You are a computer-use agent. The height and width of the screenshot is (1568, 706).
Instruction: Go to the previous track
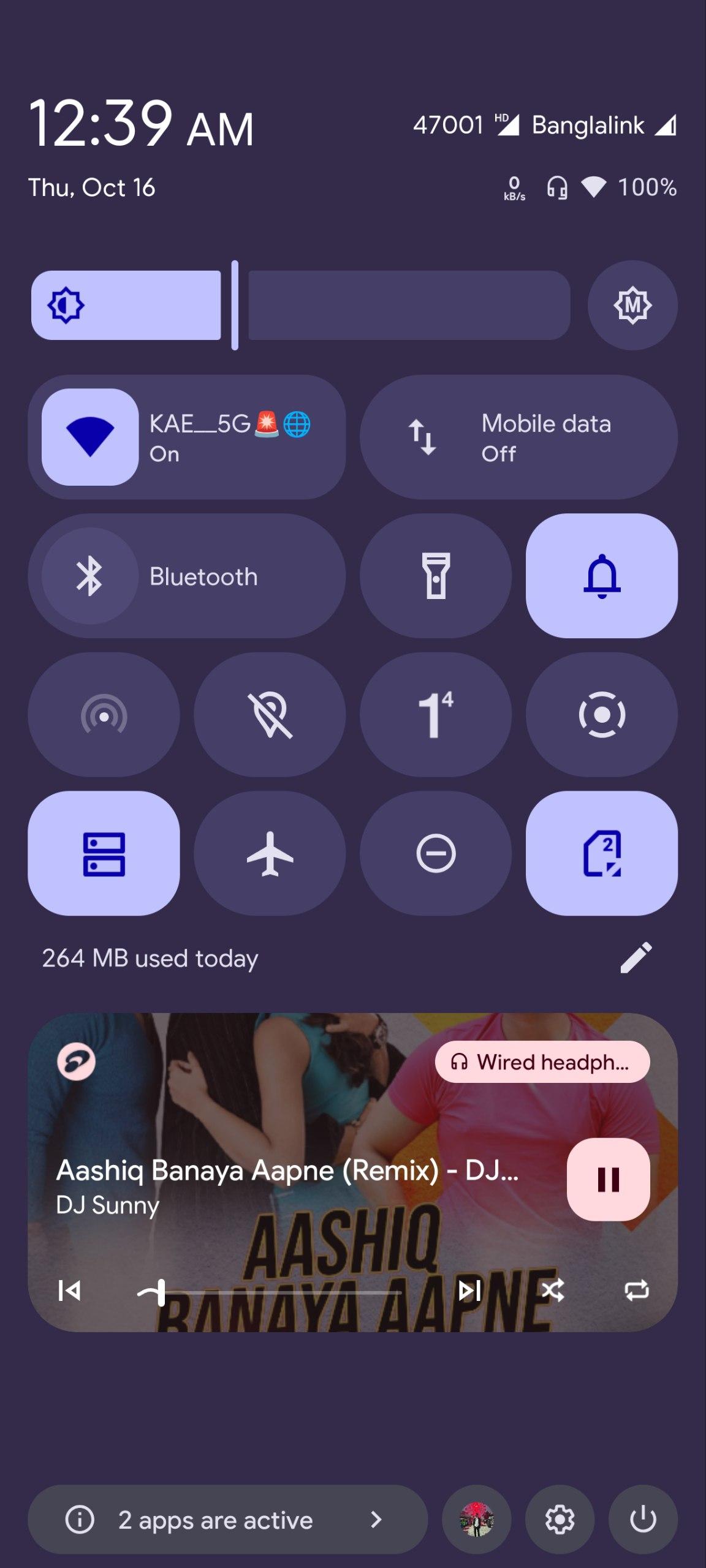tap(69, 1291)
